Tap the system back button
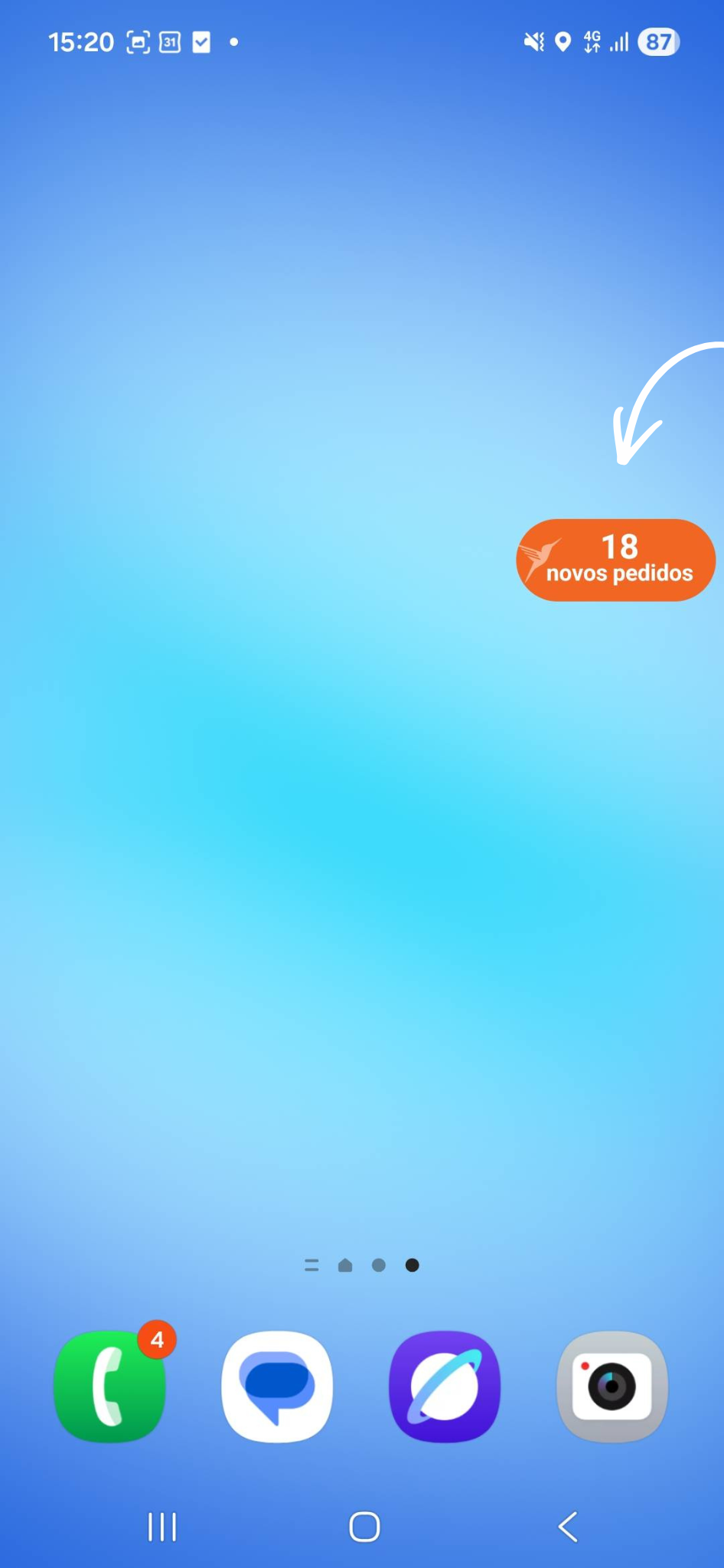The height and width of the screenshot is (1568, 724). 567,1527
